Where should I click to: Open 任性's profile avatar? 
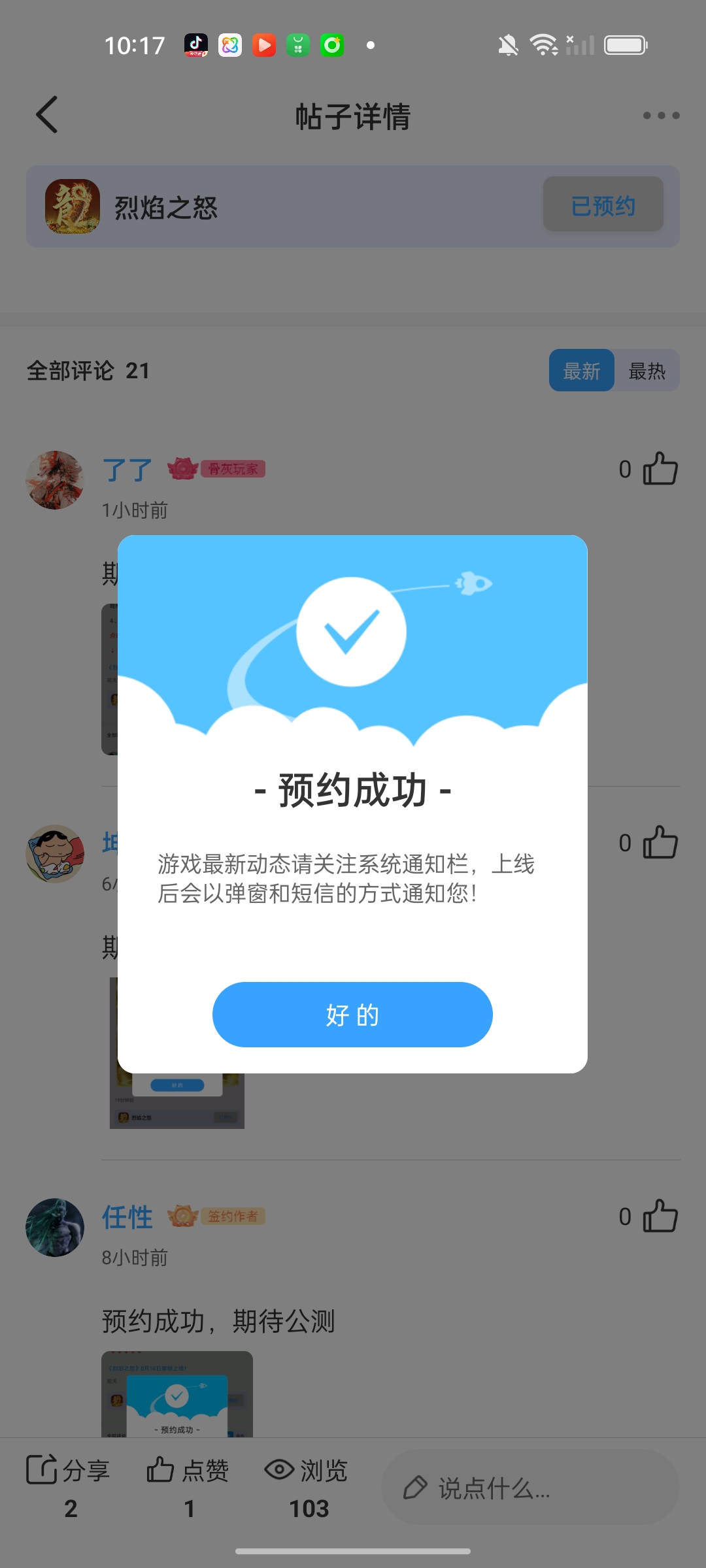55,1227
